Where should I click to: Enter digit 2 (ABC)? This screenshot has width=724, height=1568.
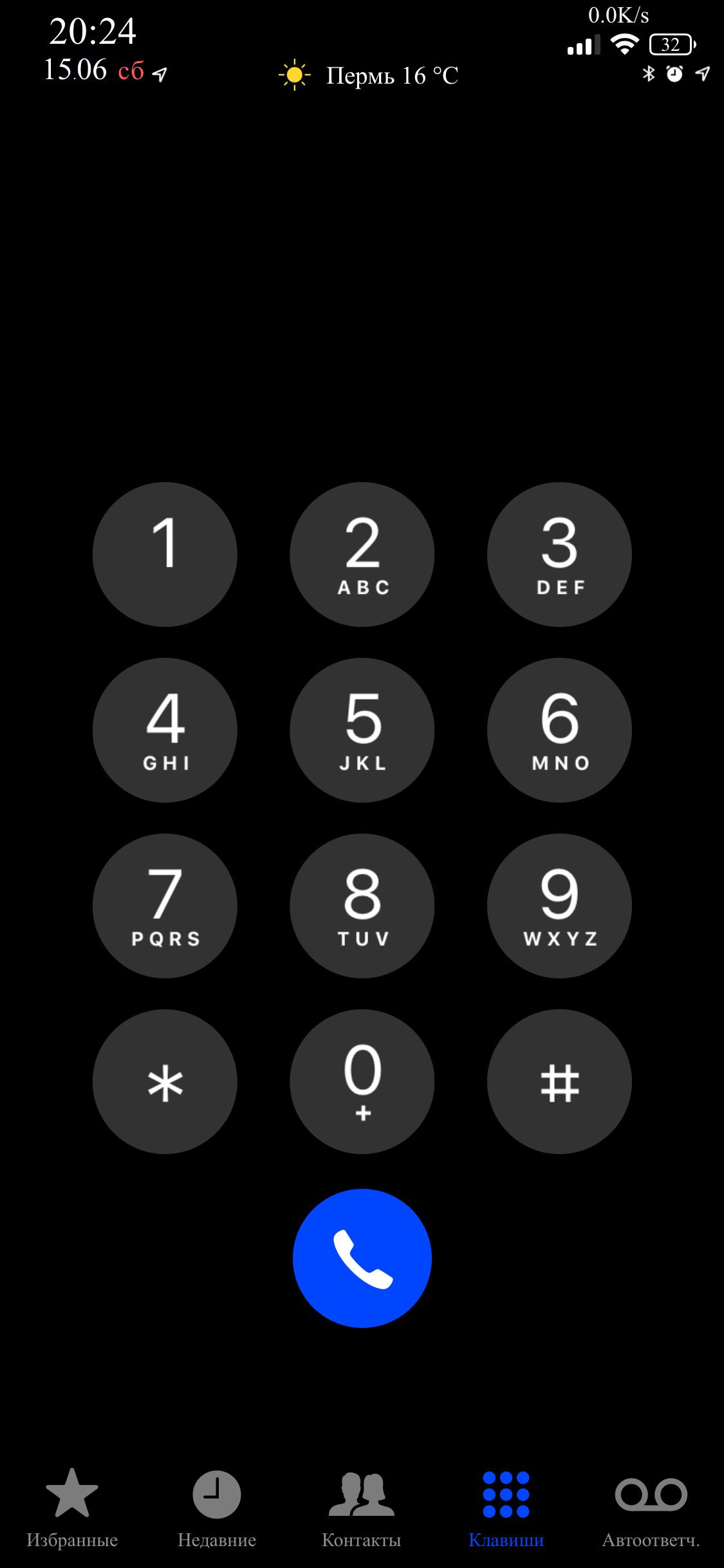(362, 554)
